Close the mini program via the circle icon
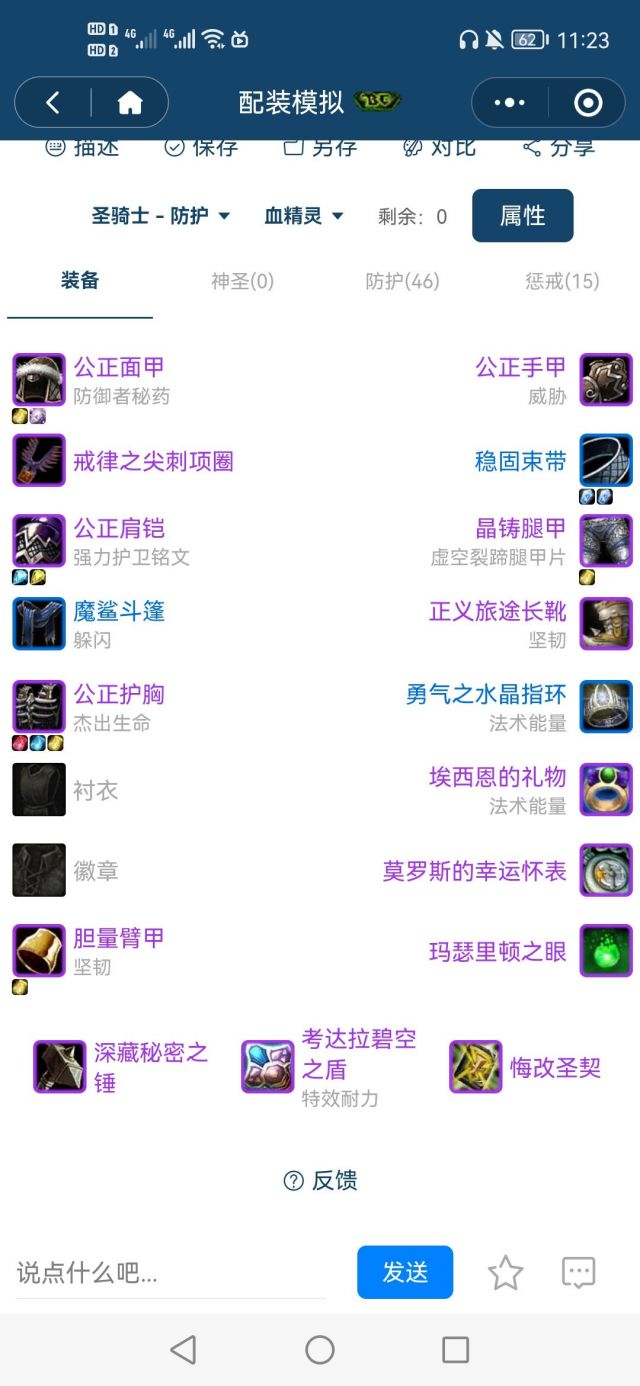The image size is (640, 1386). point(587,102)
